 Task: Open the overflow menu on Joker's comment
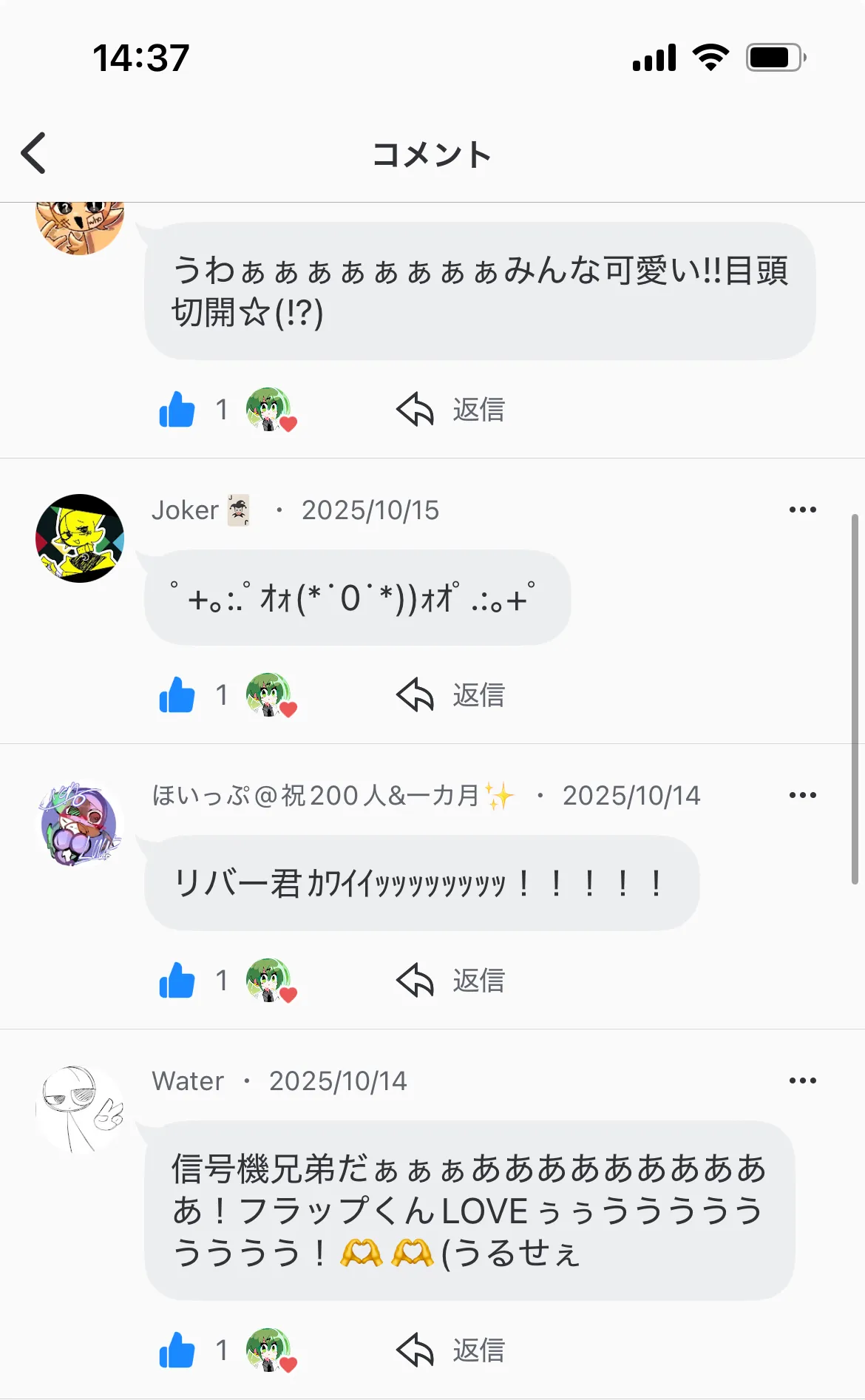coord(802,510)
